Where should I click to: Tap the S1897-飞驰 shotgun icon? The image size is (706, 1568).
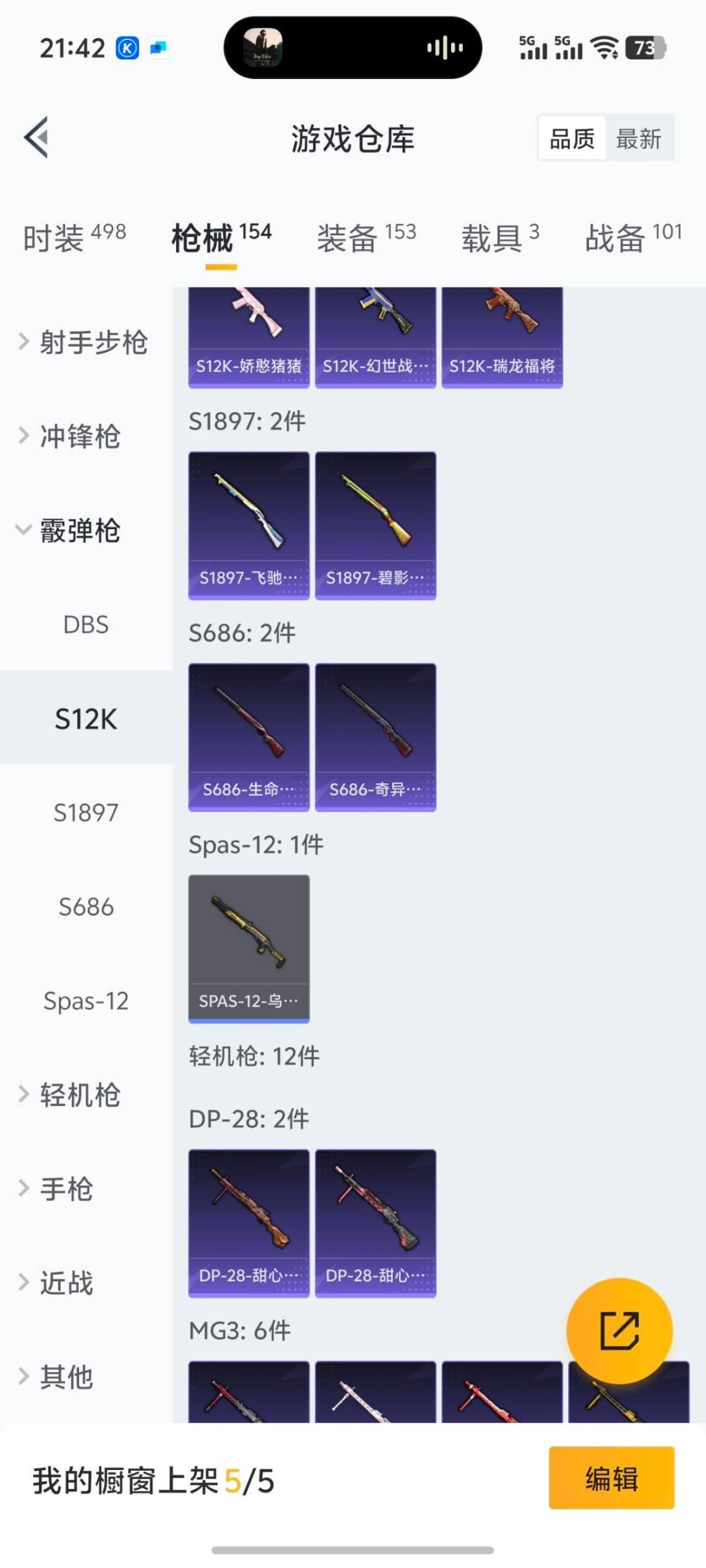click(249, 523)
